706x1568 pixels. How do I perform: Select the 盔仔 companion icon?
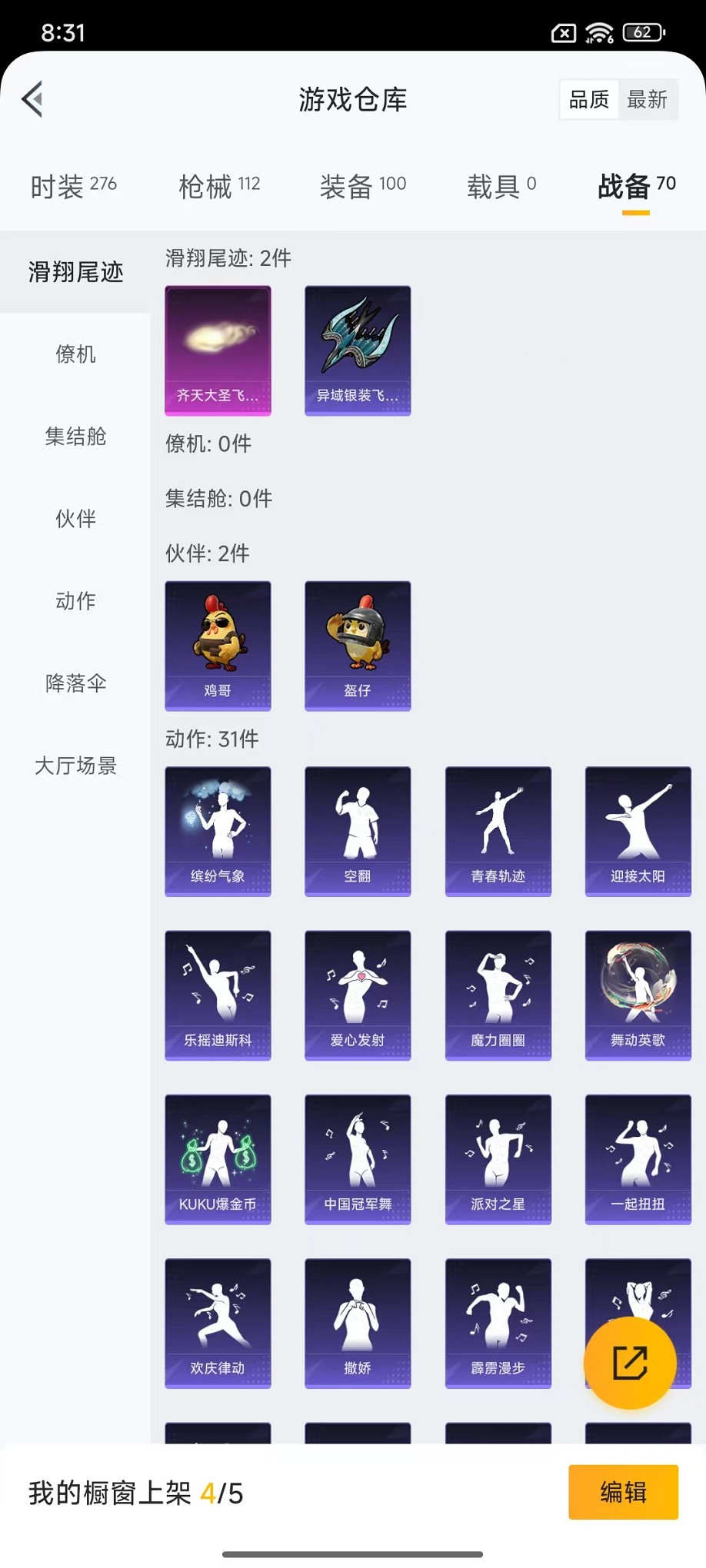358,646
